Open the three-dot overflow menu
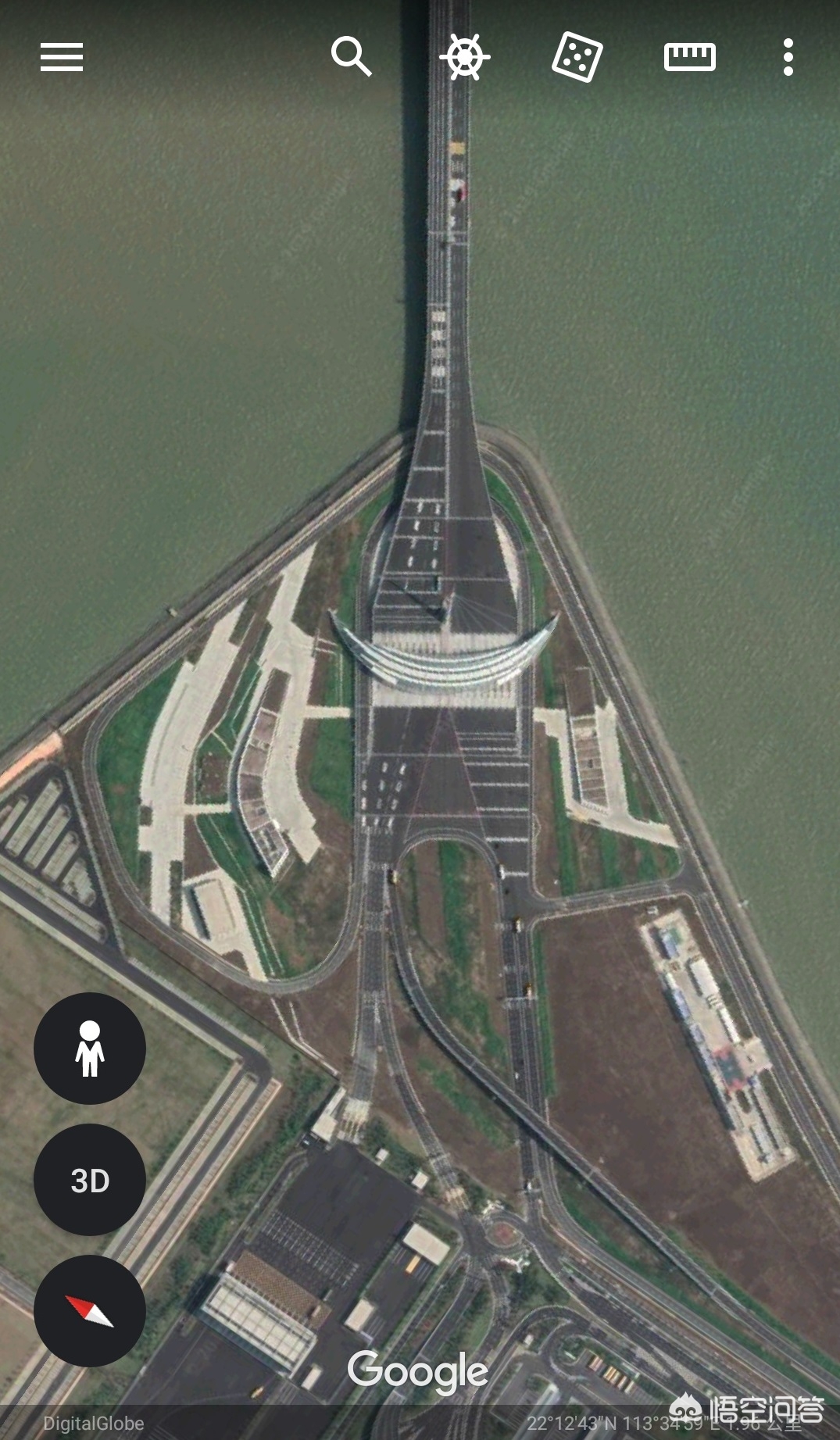This screenshot has width=840, height=1440. click(x=788, y=57)
